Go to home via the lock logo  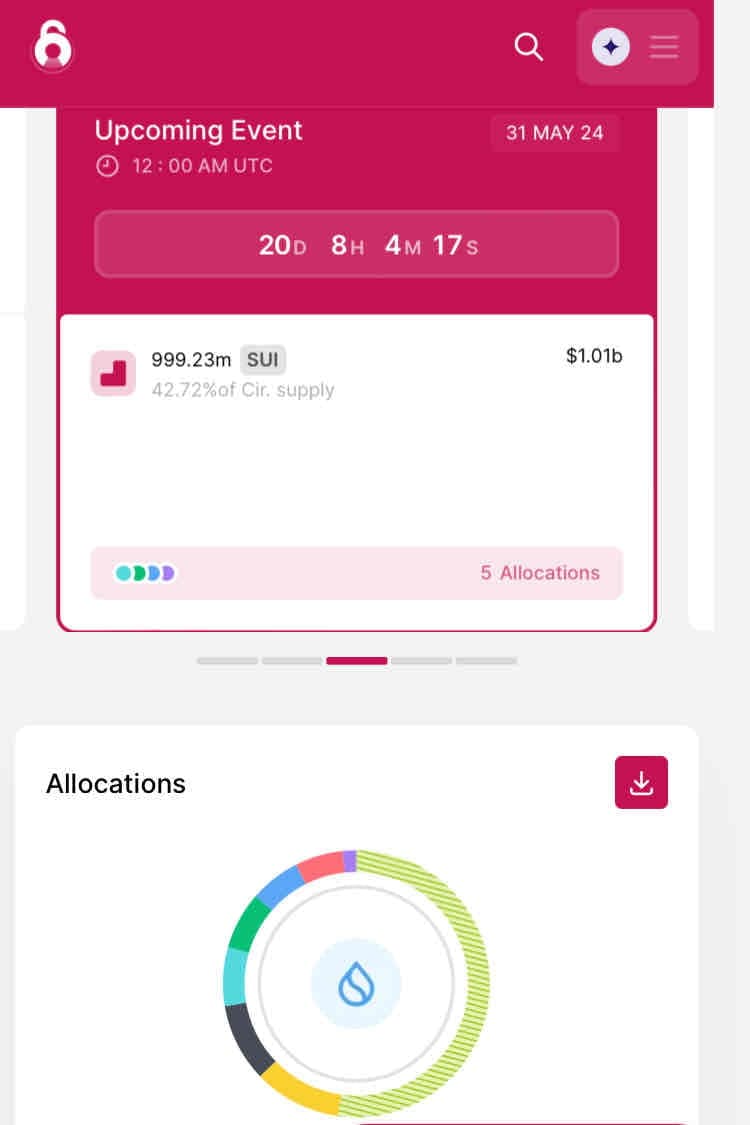point(52,46)
